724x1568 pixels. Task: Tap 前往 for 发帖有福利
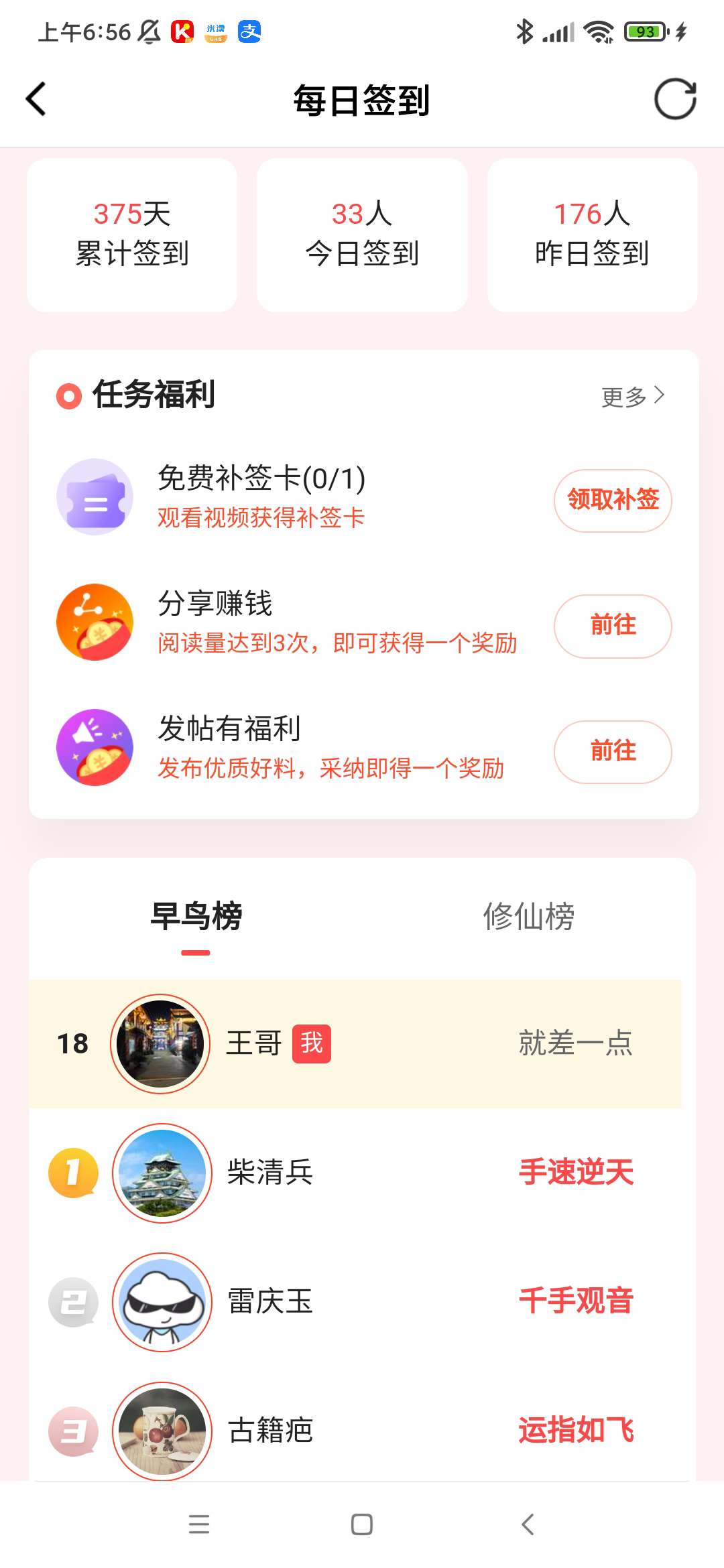click(x=613, y=751)
